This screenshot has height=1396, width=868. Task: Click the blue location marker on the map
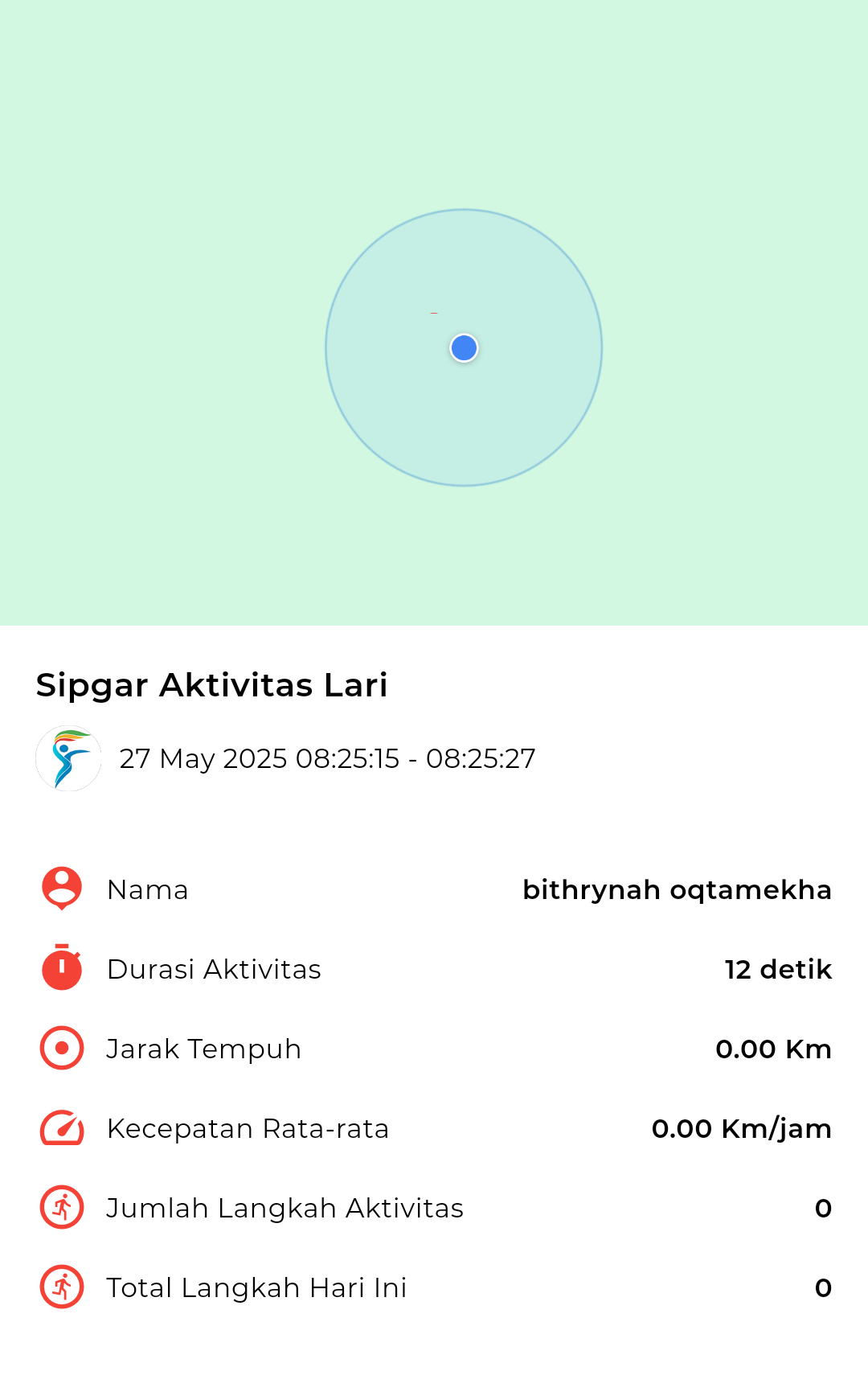[463, 348]
